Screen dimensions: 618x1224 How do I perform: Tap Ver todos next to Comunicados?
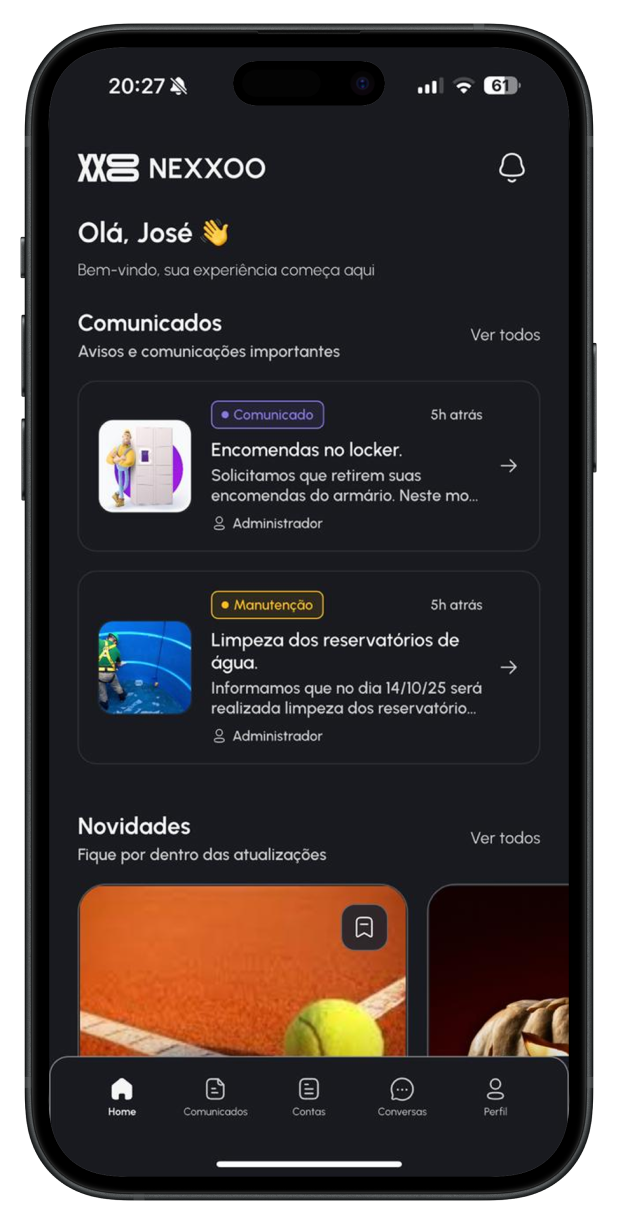[x=505, y=335]
